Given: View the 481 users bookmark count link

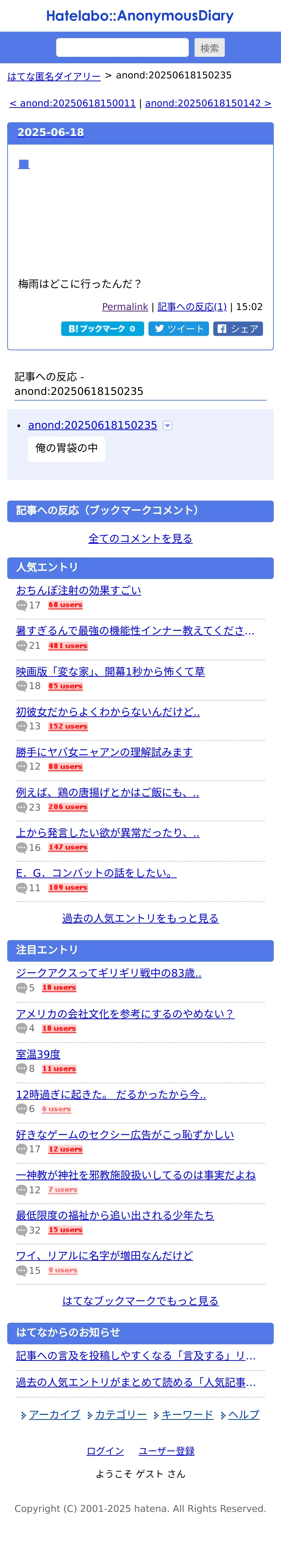Looking at the screenshot, I should 68,646.
